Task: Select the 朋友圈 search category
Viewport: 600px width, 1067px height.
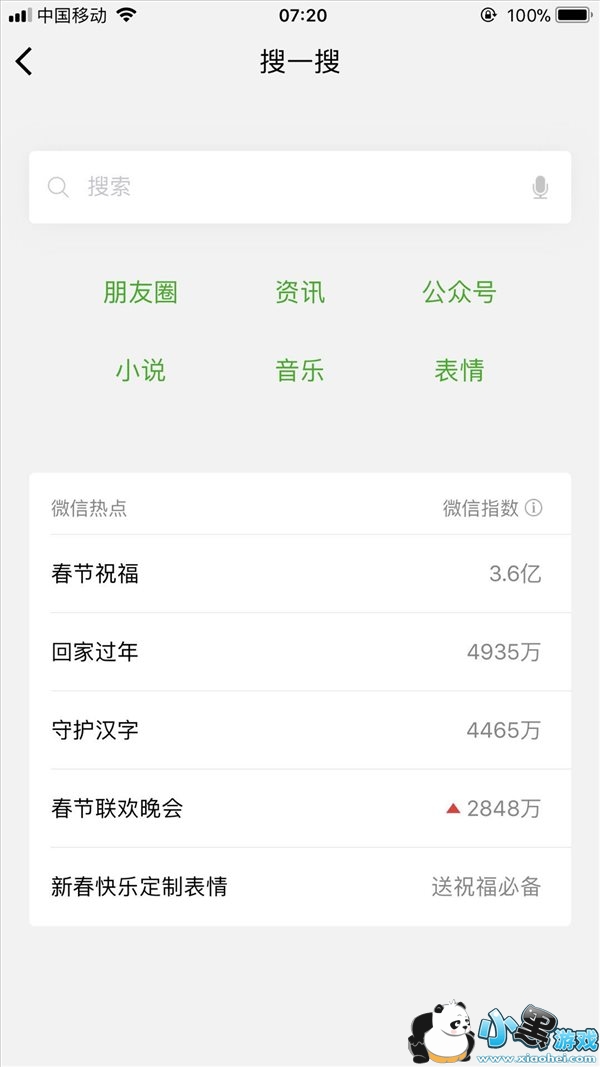Action: point(140,293)
